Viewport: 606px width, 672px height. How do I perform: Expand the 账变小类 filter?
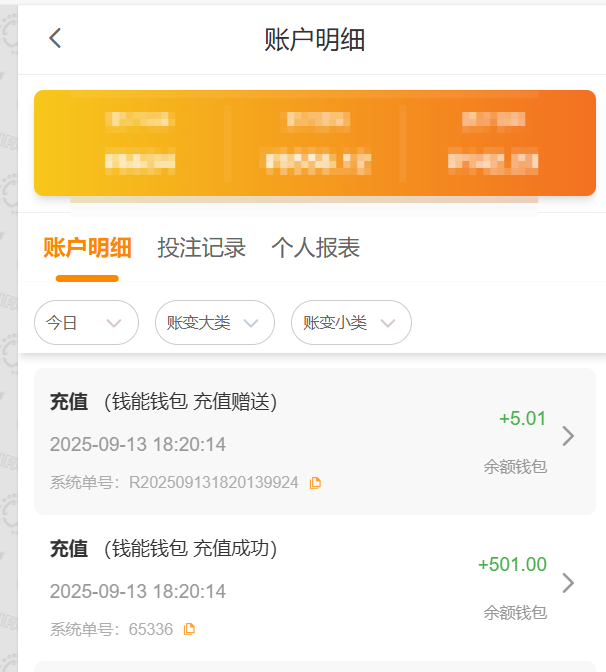[x=351, y=323]
